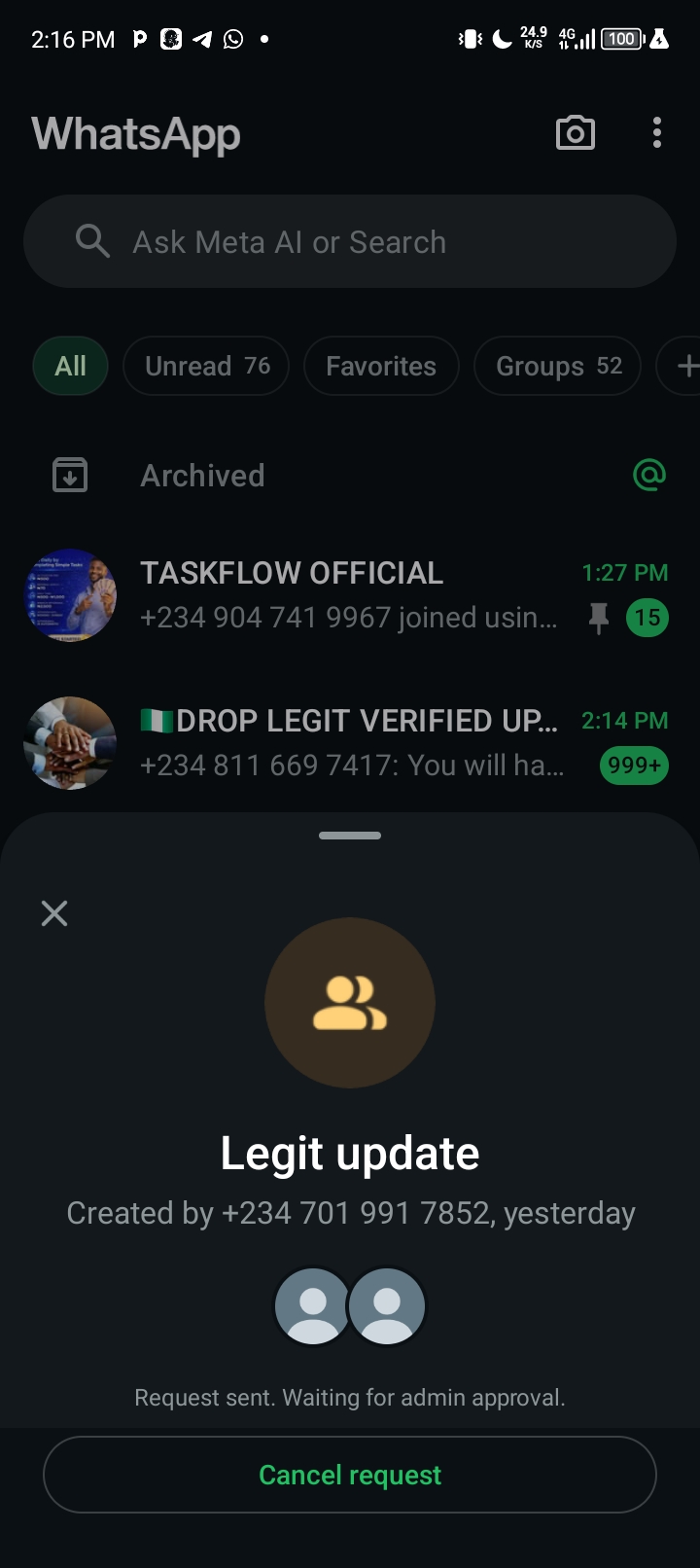Show Favorites chats only
Screen dimensions: 700x1568
click(380, 366)
